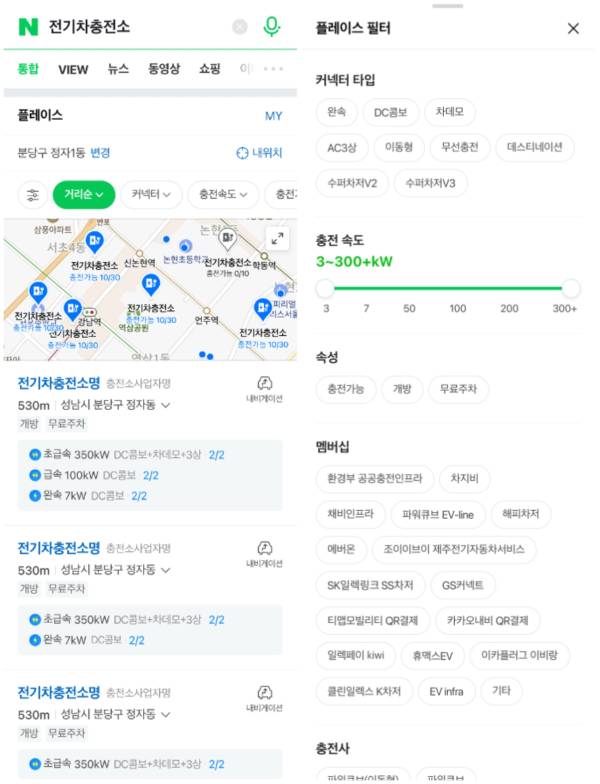Open the 쇼핑 tab
600x784 pixels.
[x=209, y=70]
